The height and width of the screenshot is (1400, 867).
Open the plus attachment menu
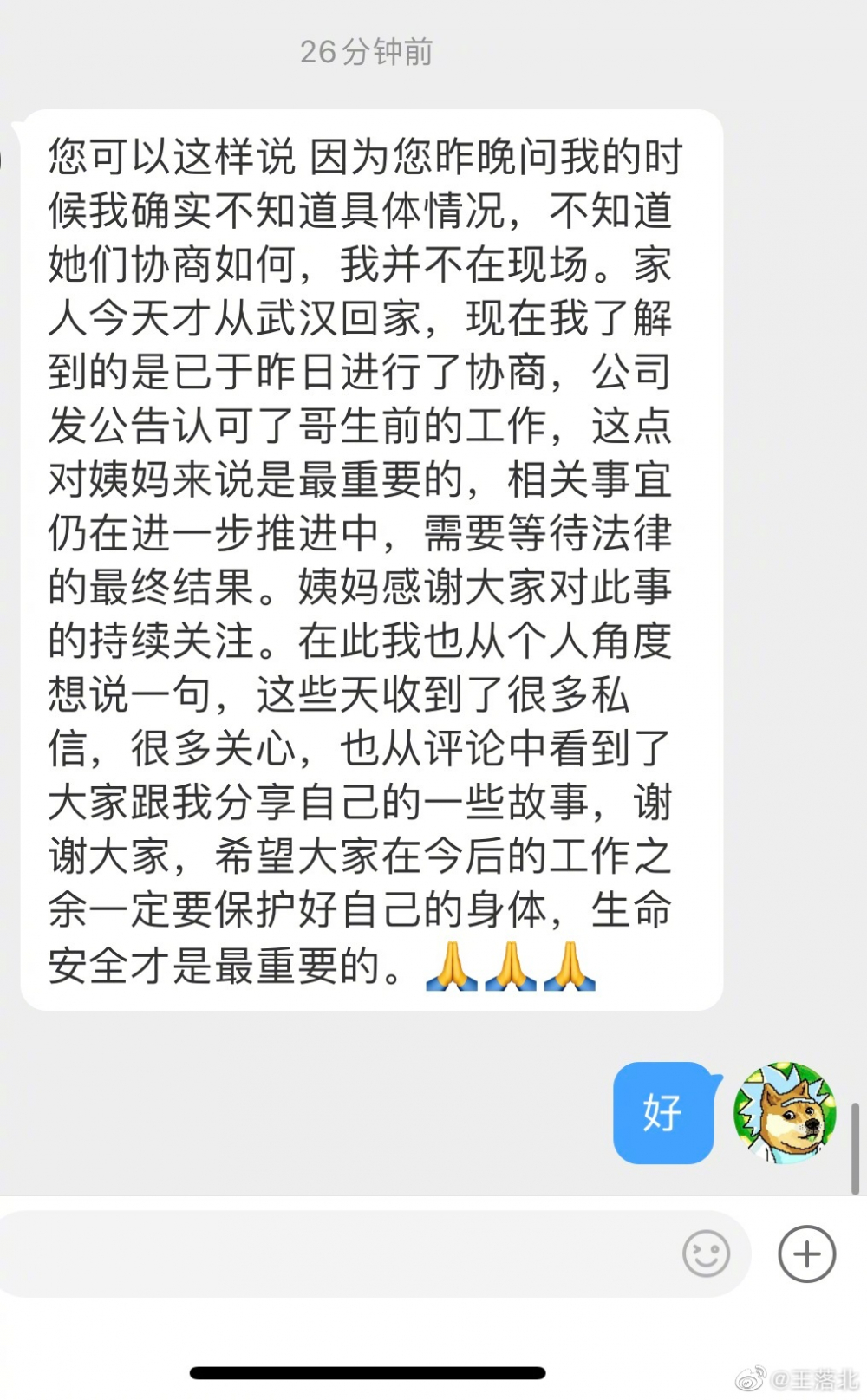[x=806, y=1253]
